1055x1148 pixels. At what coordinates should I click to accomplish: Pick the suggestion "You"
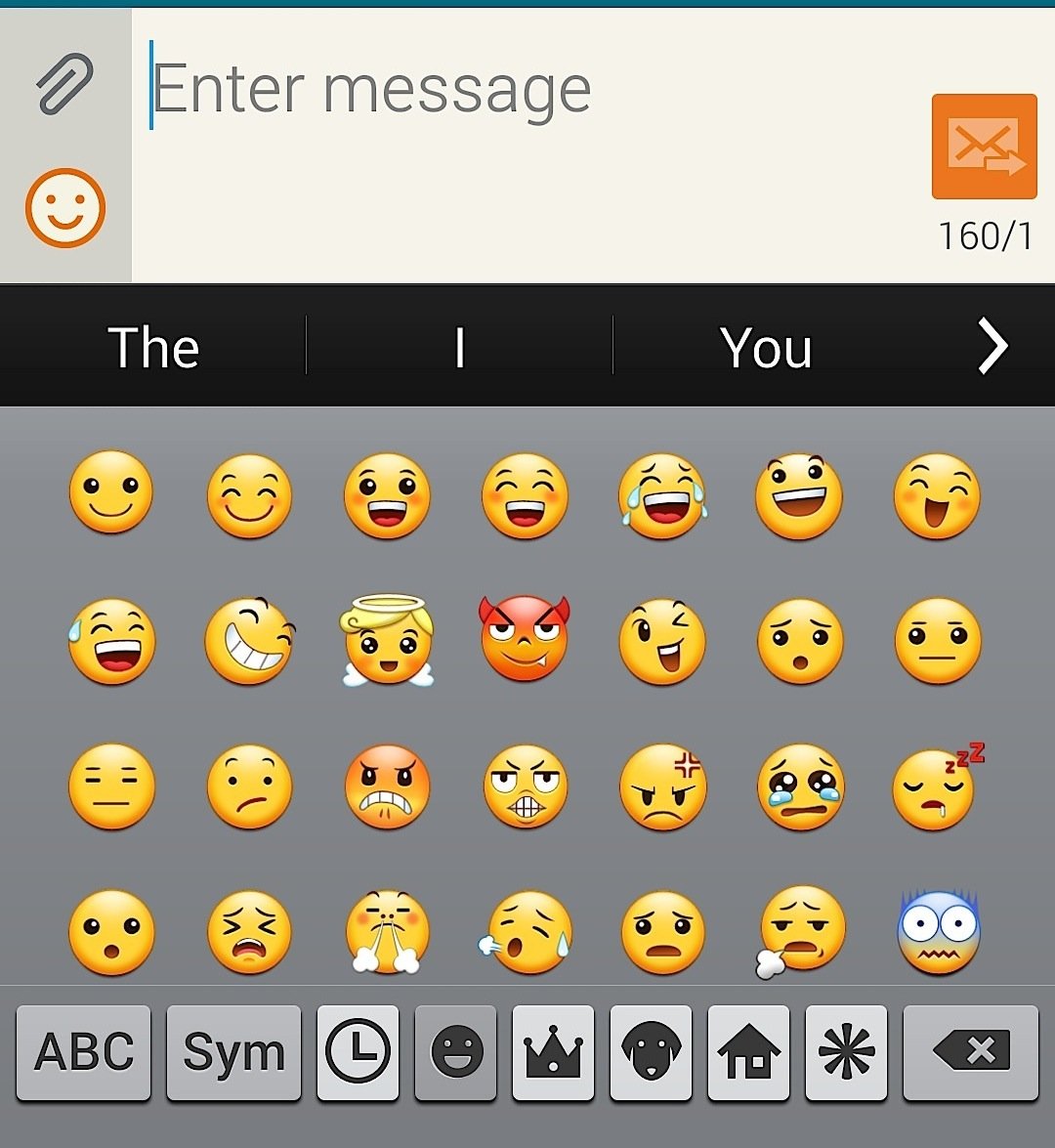766,347
